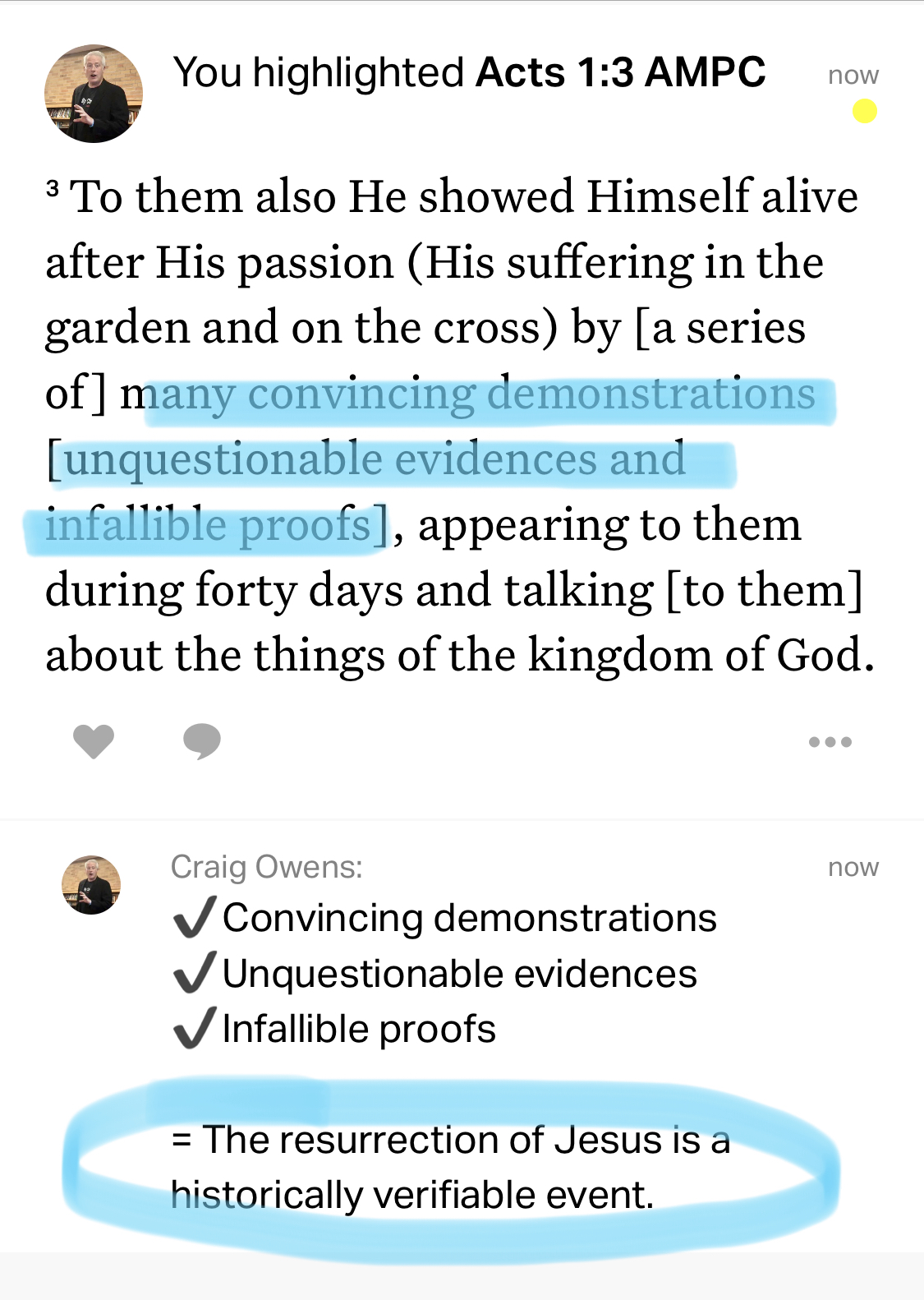Open Acts 1:3 AMPC reference
Screen dimensions: 924x1300
coord(620,72)
